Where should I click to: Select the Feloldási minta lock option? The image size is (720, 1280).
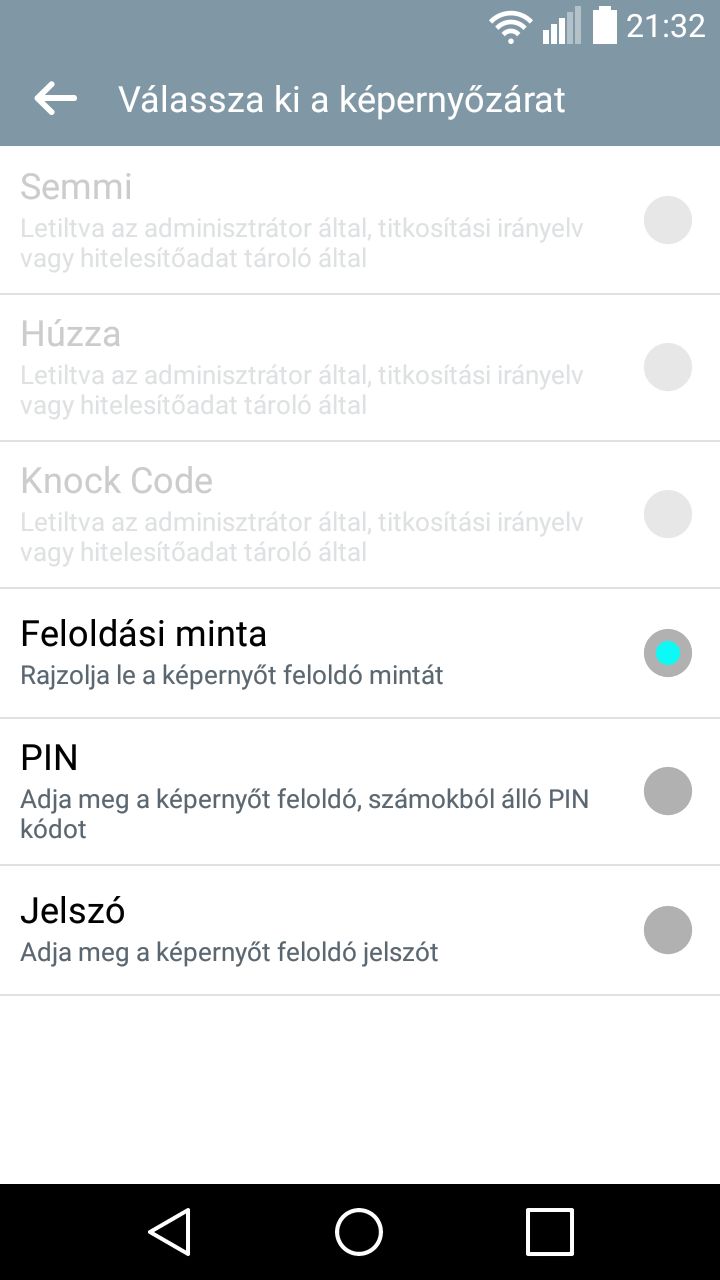(360, 653)
